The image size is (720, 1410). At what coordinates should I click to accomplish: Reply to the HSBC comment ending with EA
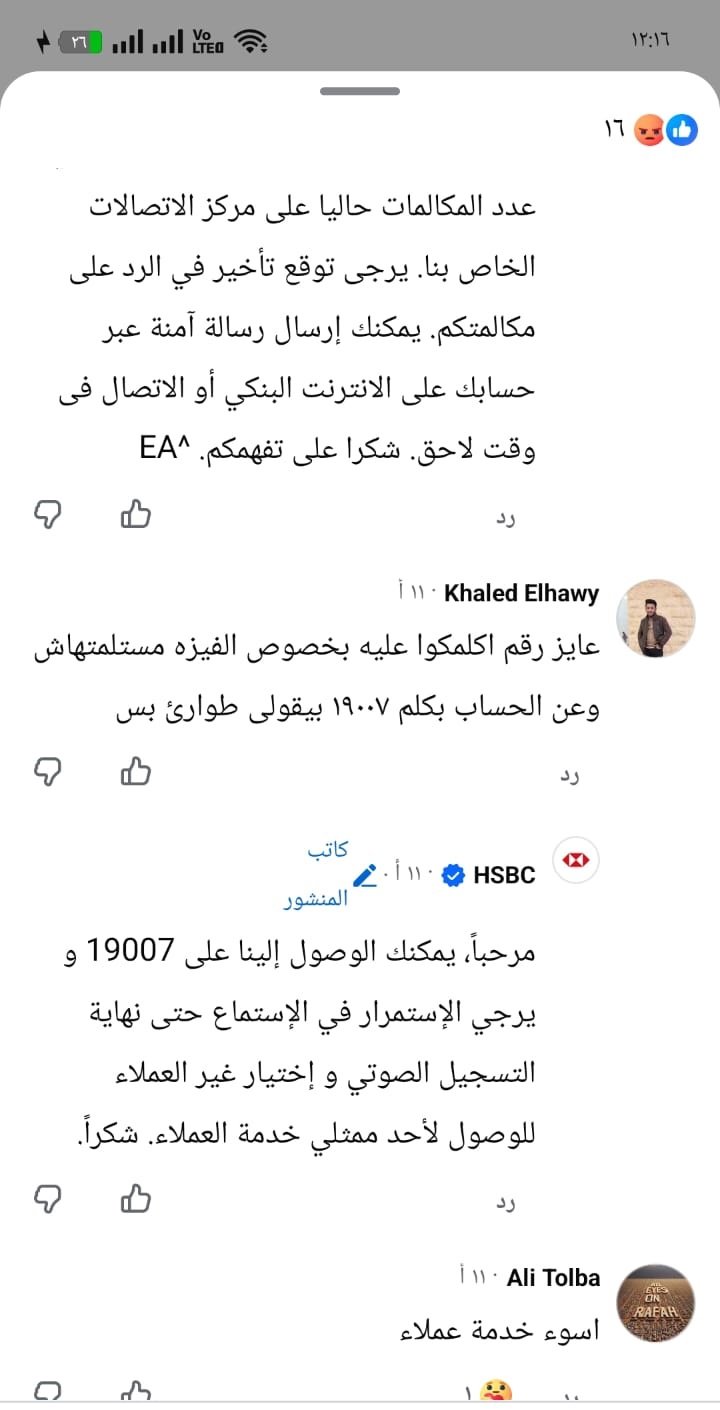pos(506,518)
